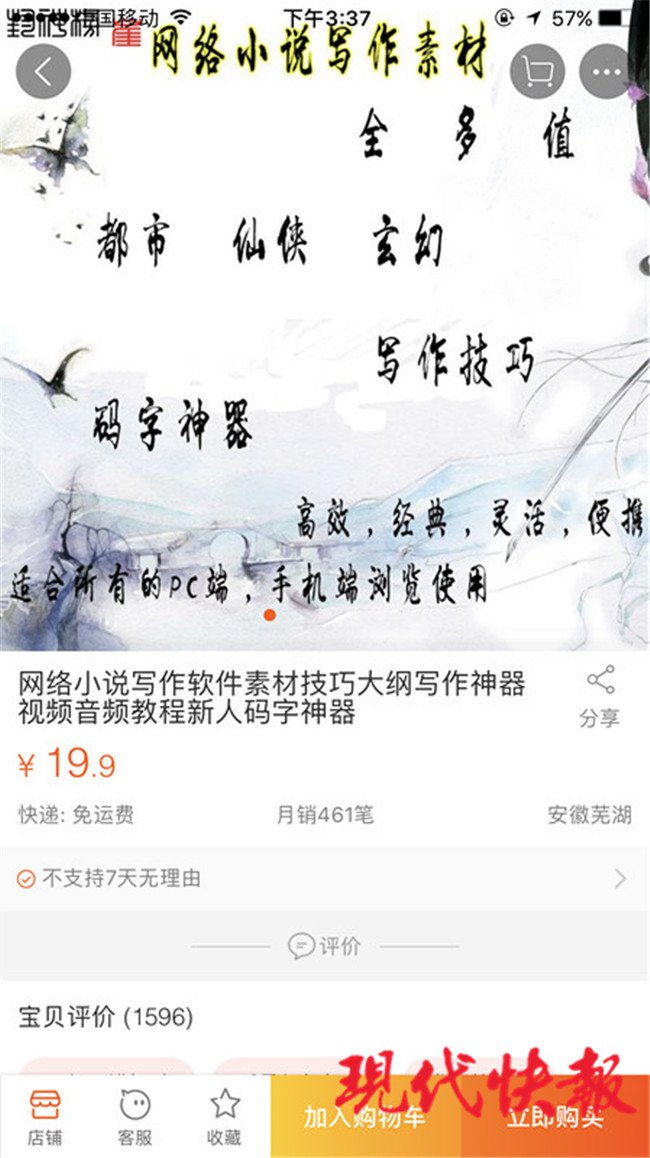
Task: Open the shopping cart icon
Action: (x=538, y=72)
